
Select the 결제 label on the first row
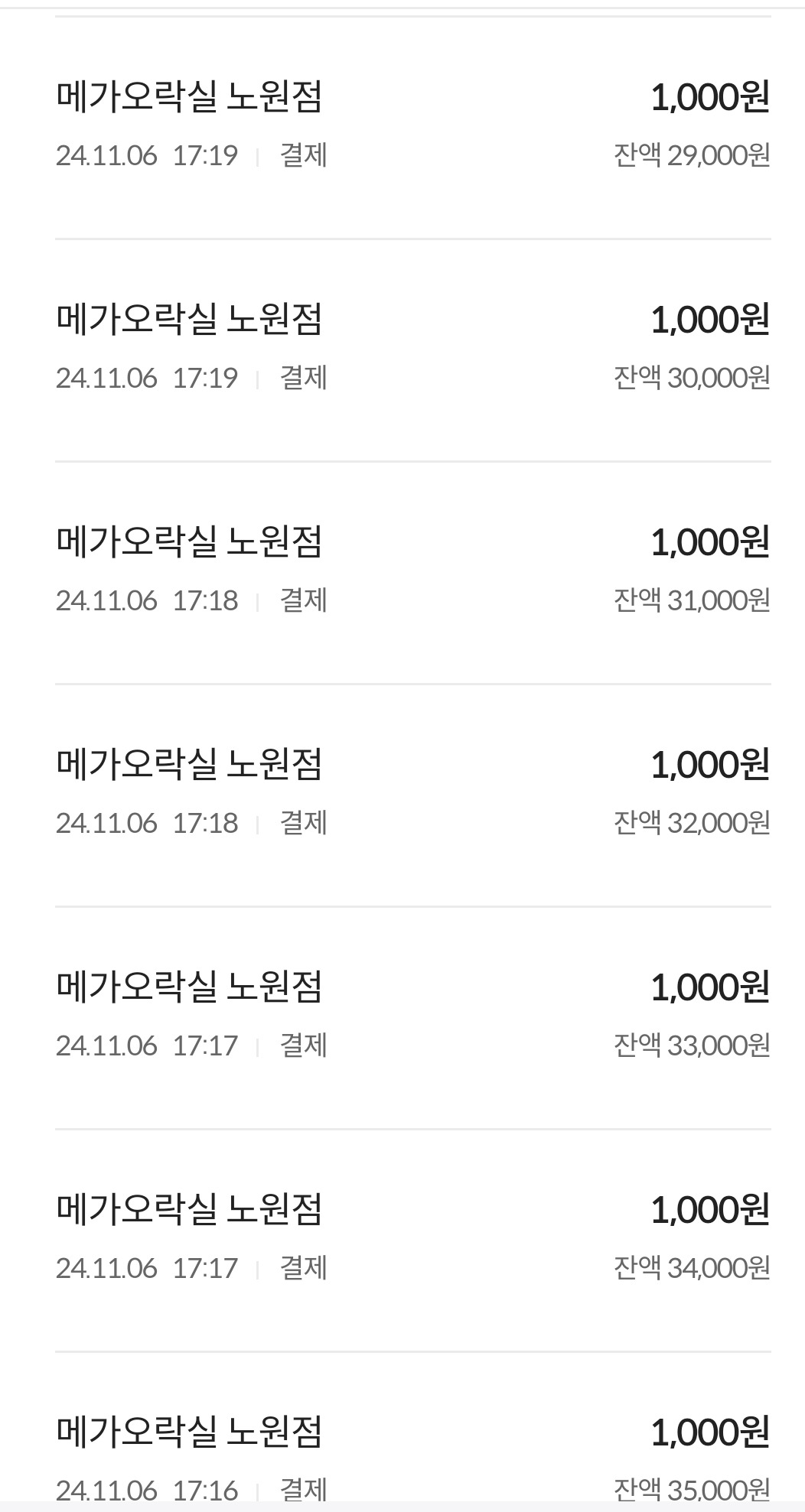pyautogui.click(x=303, y=155)
